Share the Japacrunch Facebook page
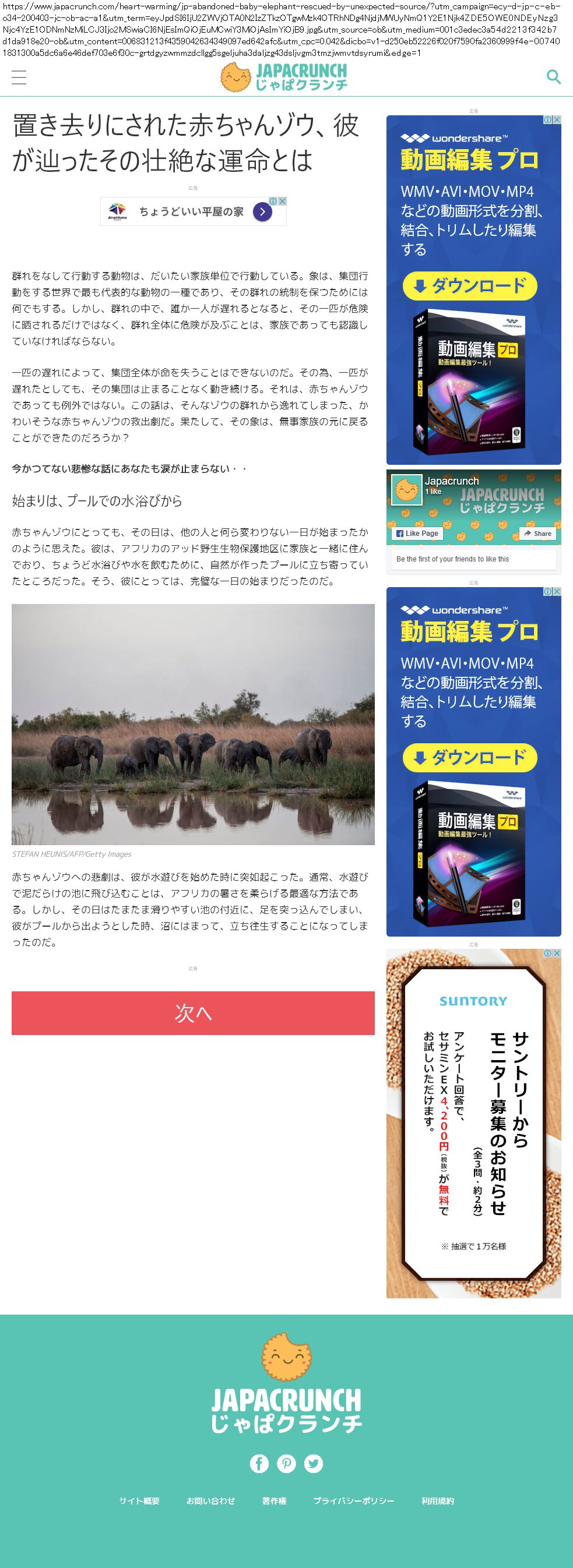Screen dimensions: 573x1568 tap(537, 533)
